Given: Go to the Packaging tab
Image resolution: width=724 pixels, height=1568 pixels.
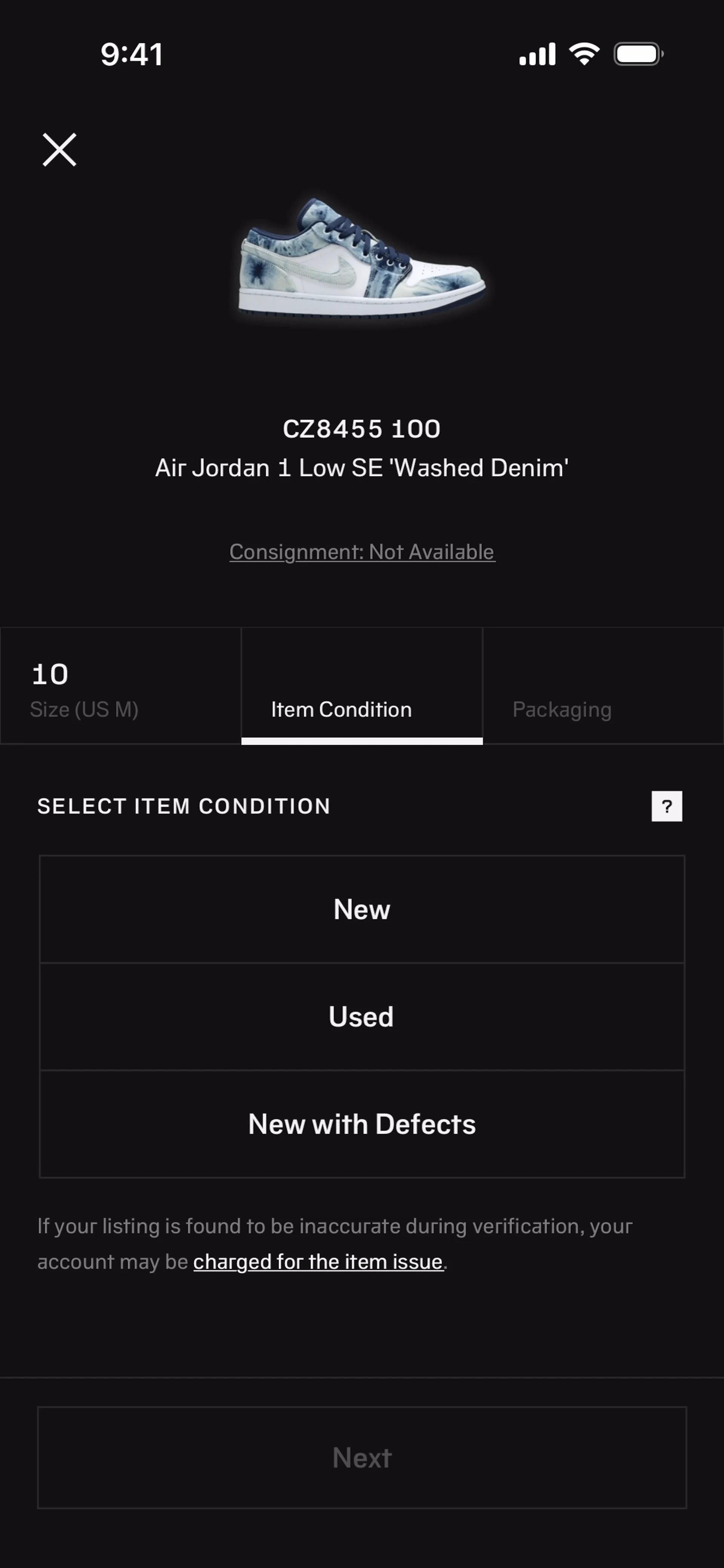Looking at the screenshot, I should point(603,686).
